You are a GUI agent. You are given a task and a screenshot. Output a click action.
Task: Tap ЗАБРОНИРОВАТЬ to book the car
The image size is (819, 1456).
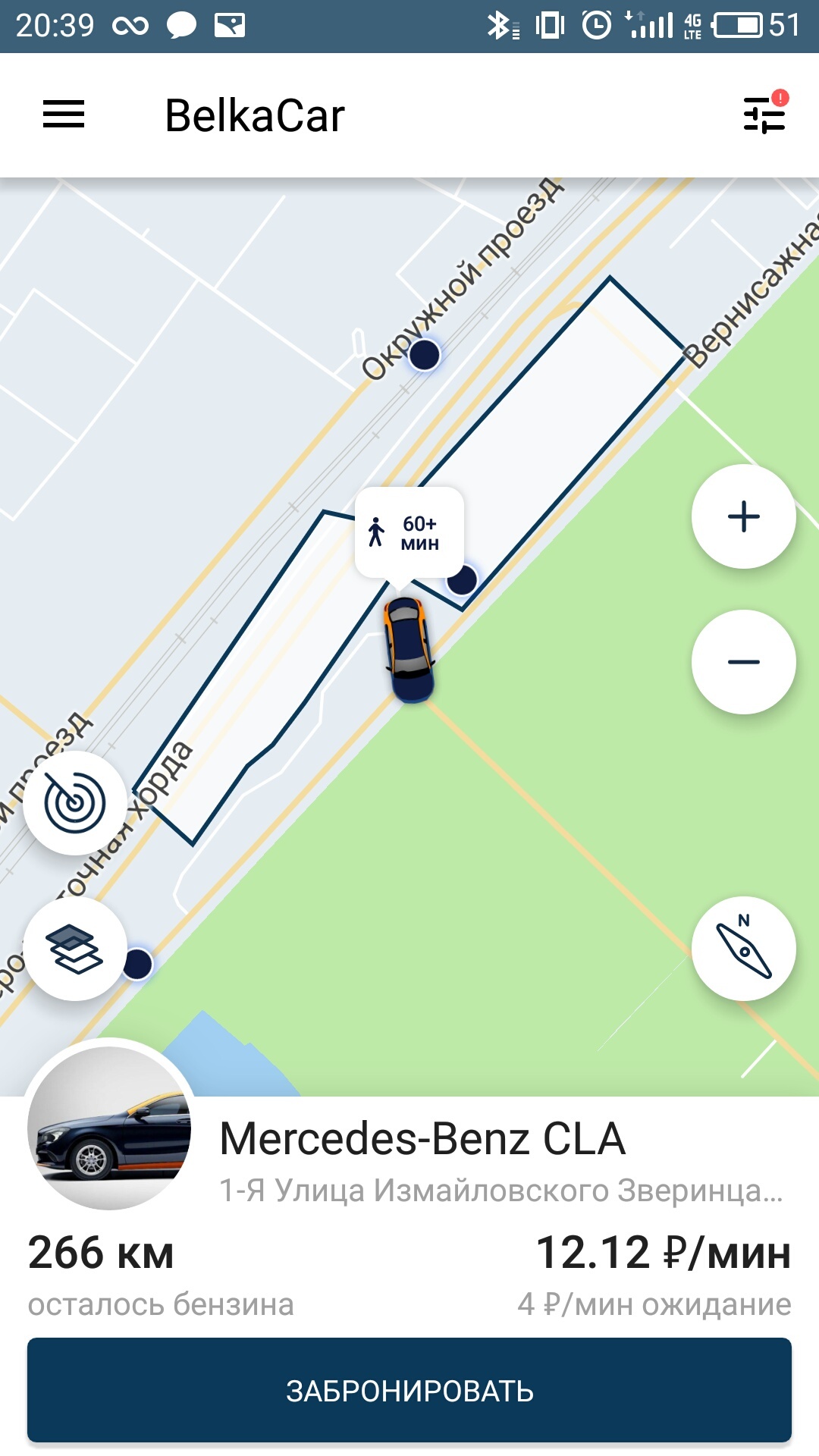point(409,1390)
